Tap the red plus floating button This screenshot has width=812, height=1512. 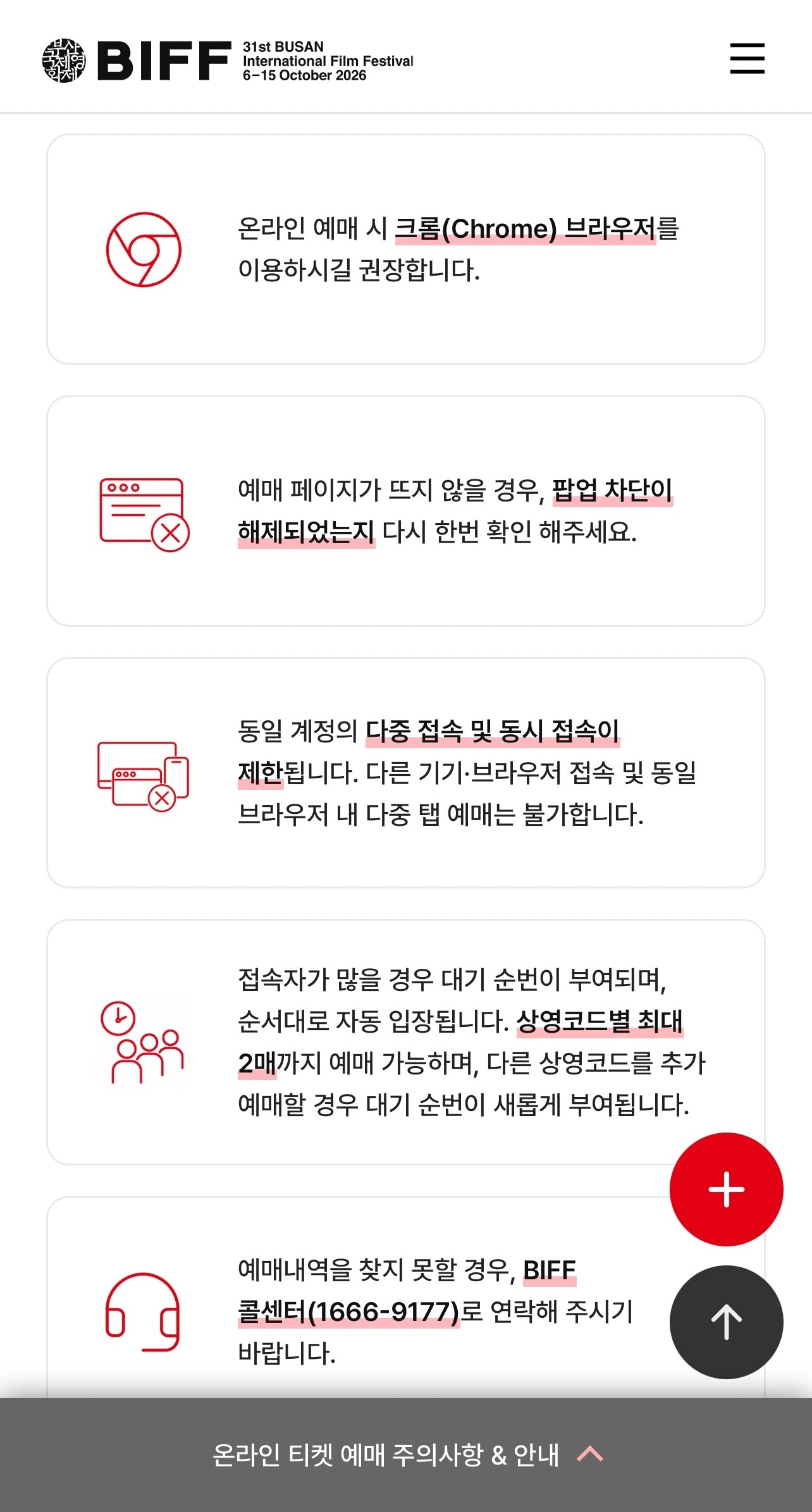click(x=726, y=1189)
